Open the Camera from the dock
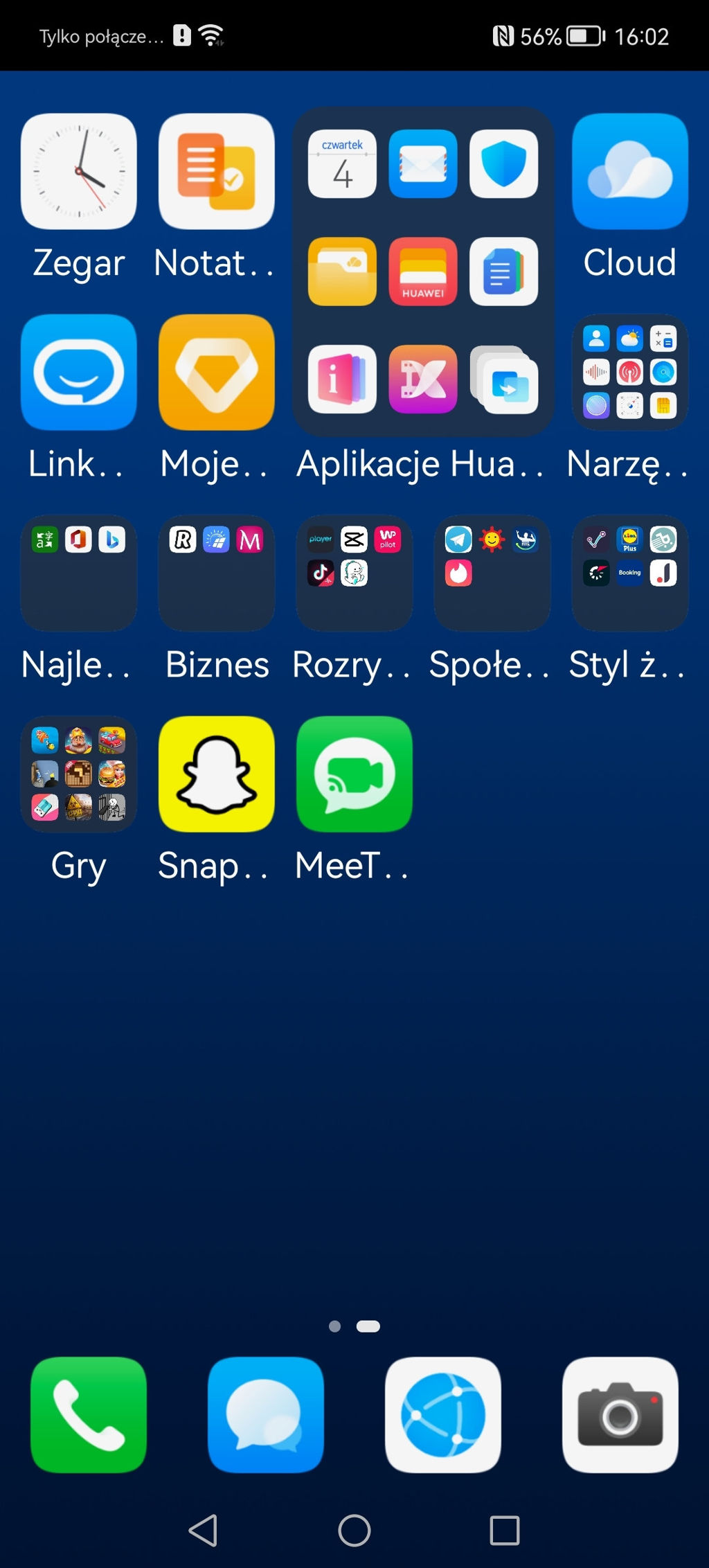 (x=620, y=1415)
